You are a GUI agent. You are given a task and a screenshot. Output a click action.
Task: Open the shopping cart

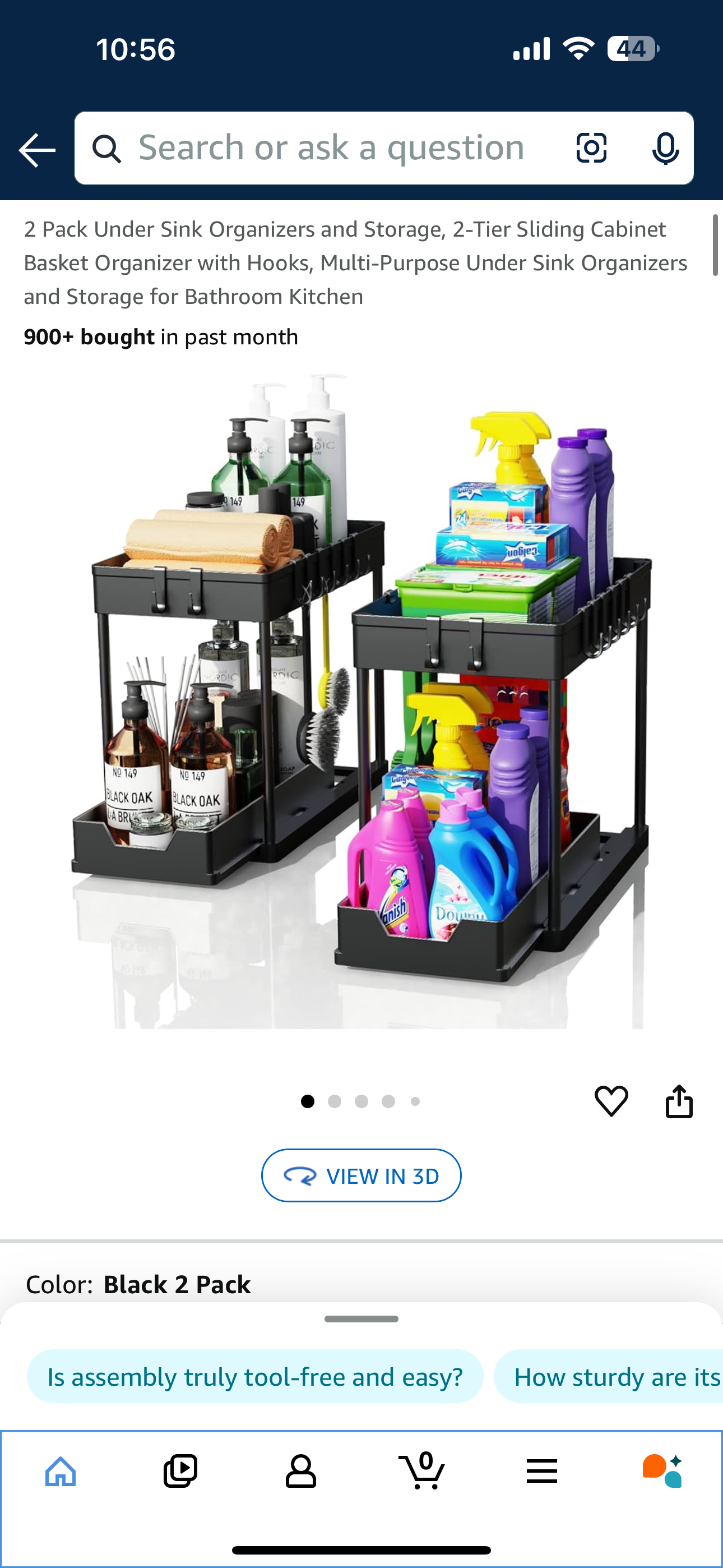(421, 1471)
